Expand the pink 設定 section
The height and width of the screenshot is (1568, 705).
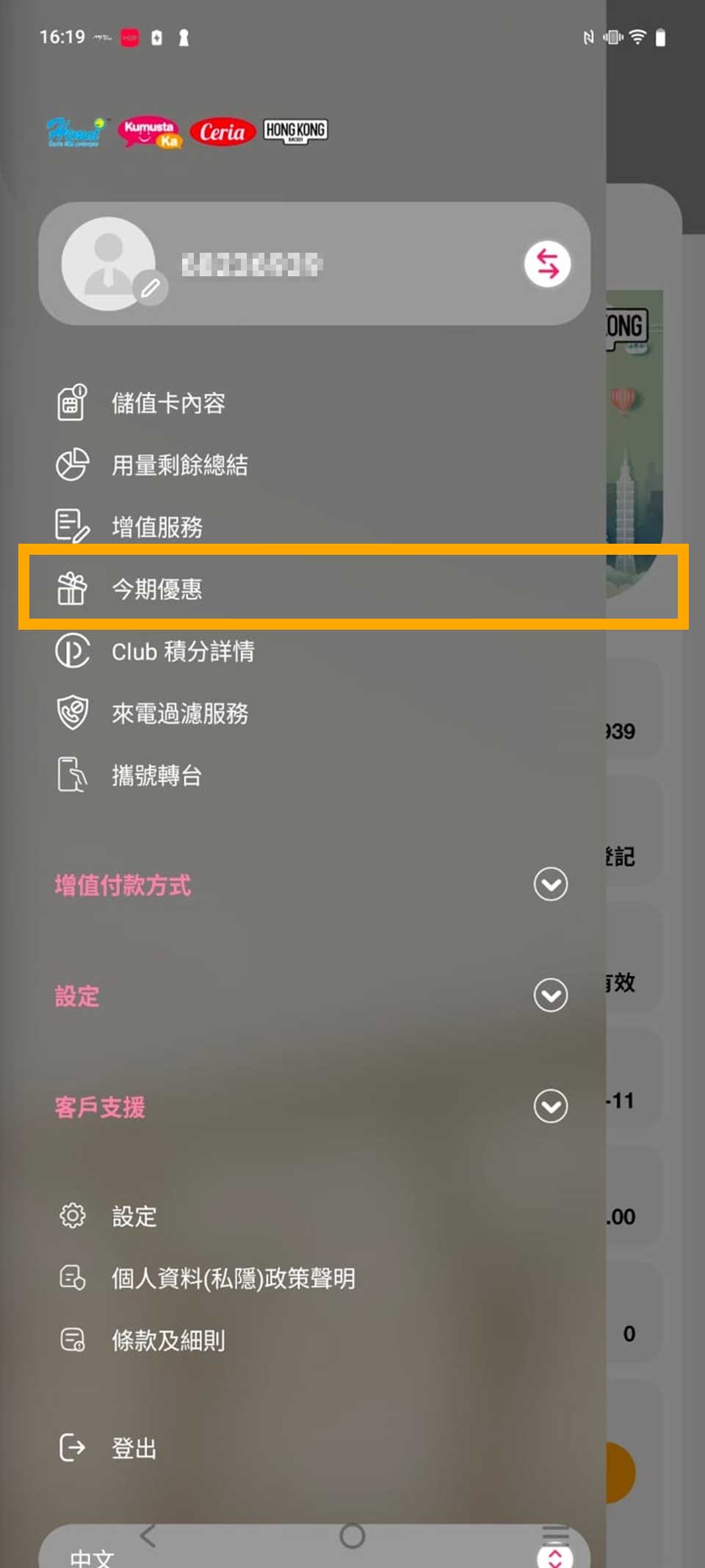[x=550, y=996]
